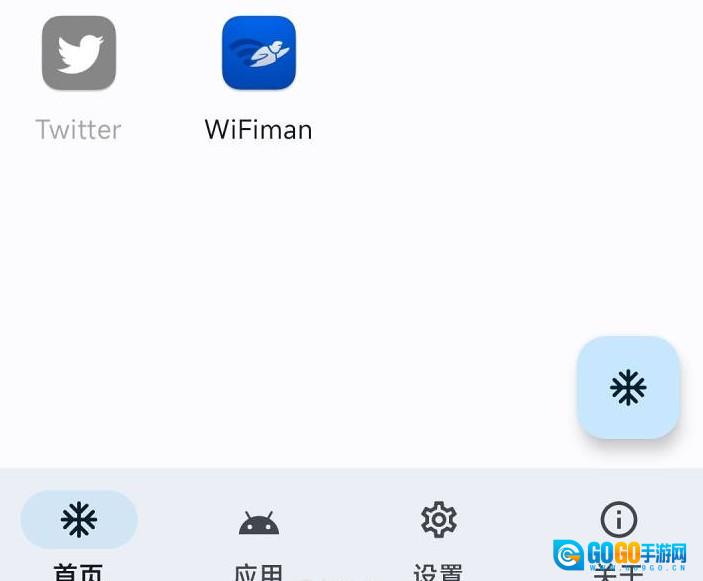Open the frozen Twitter app
Screen dimensions: 703x581
pos(79,54)
